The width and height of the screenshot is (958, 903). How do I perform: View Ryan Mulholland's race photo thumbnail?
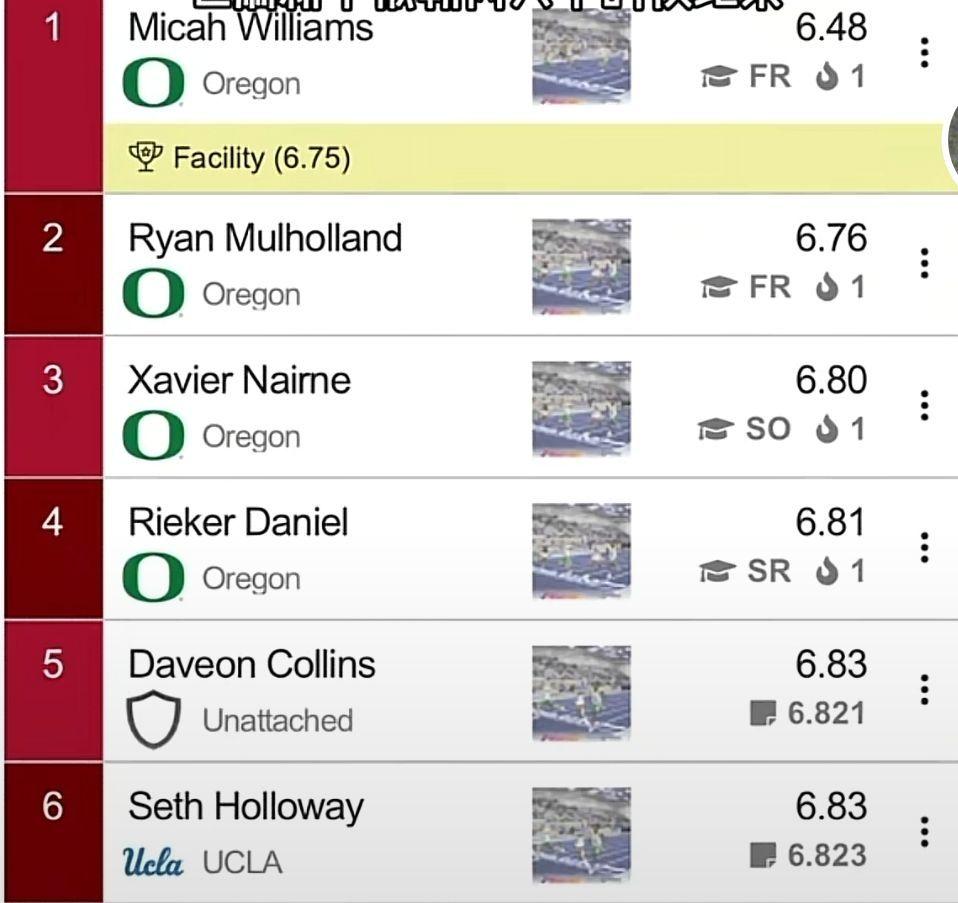coord(581,266)
